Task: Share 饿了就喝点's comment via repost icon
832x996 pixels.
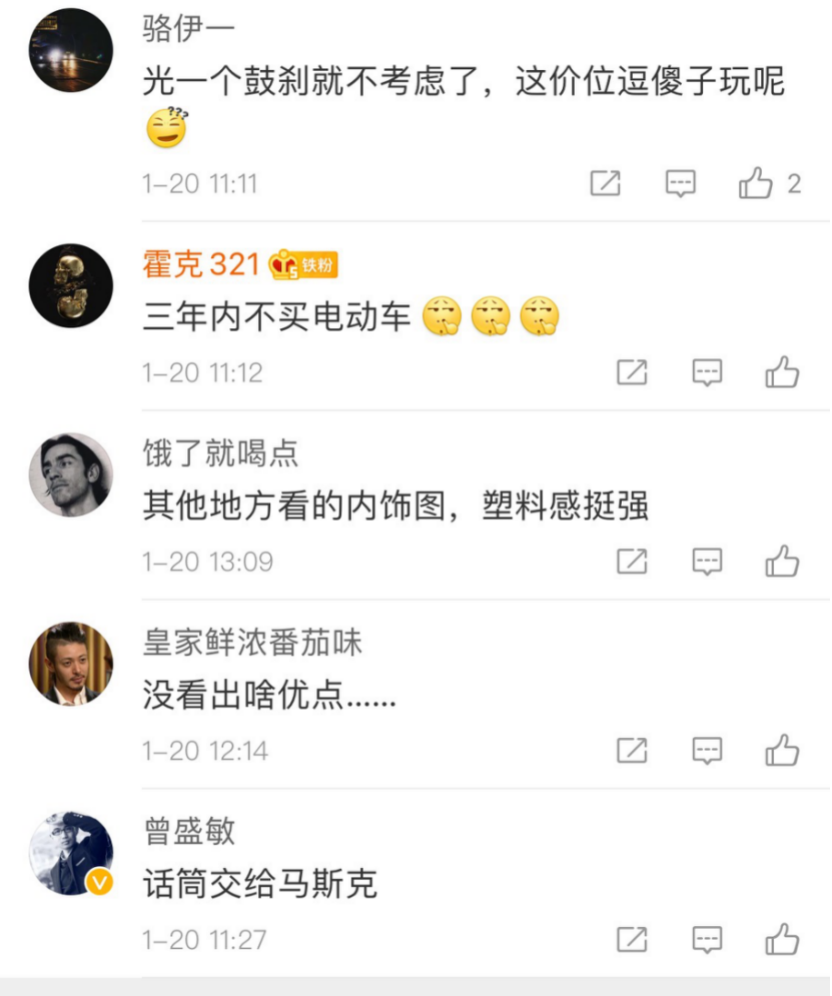Action: [x=631, y=562]
